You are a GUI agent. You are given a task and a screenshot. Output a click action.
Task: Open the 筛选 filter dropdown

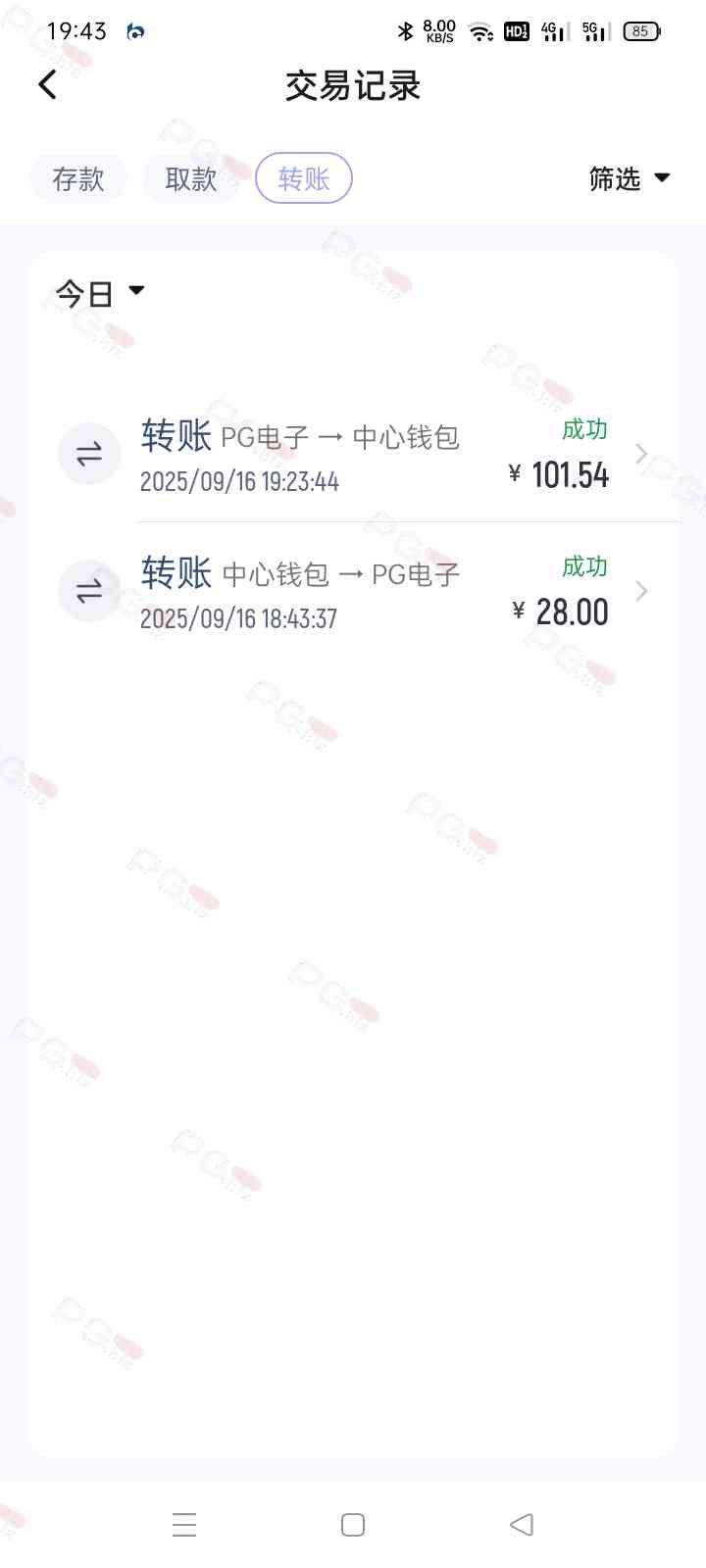[629, 178]
